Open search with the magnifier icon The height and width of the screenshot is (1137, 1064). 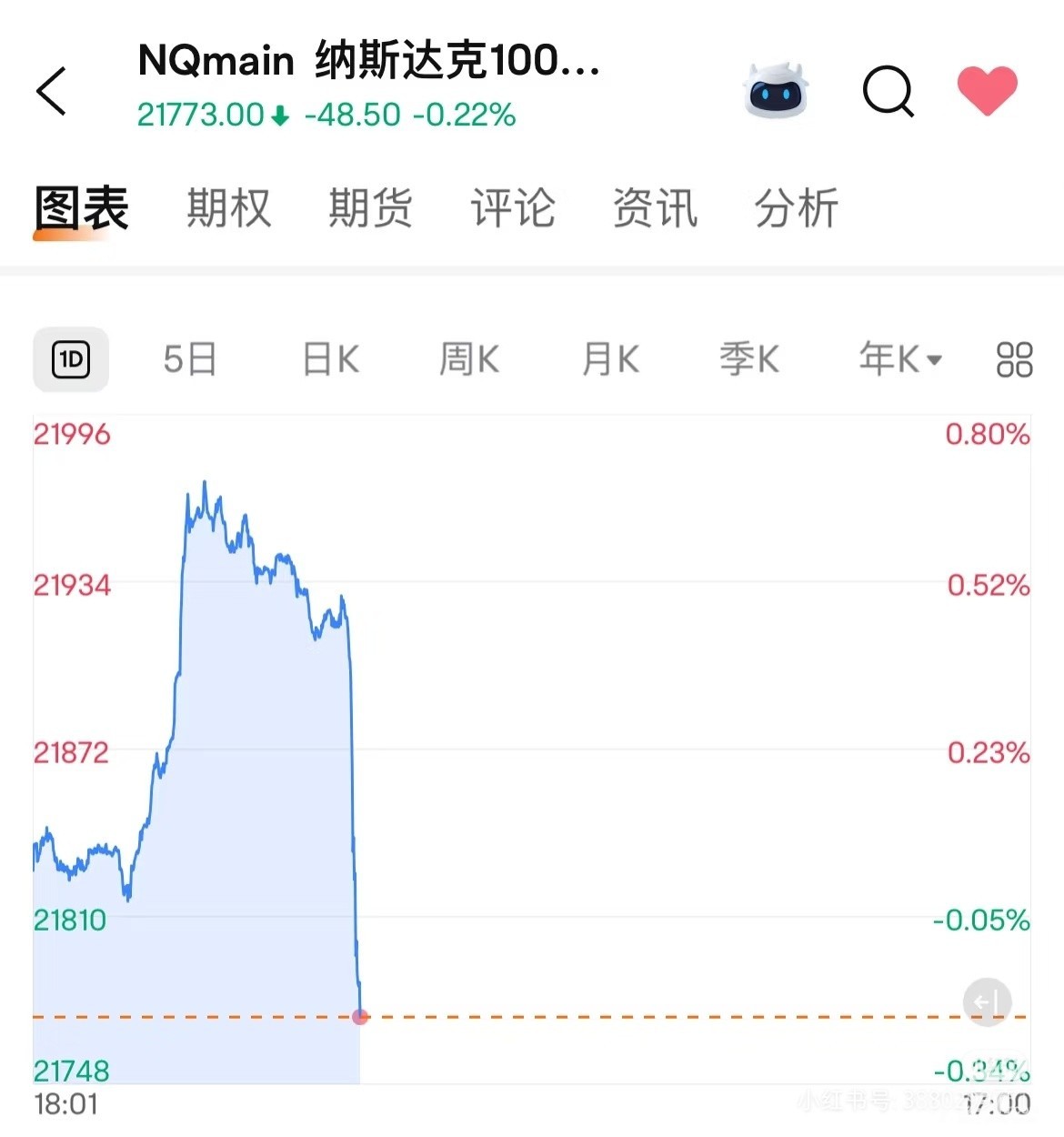[888, 91]
